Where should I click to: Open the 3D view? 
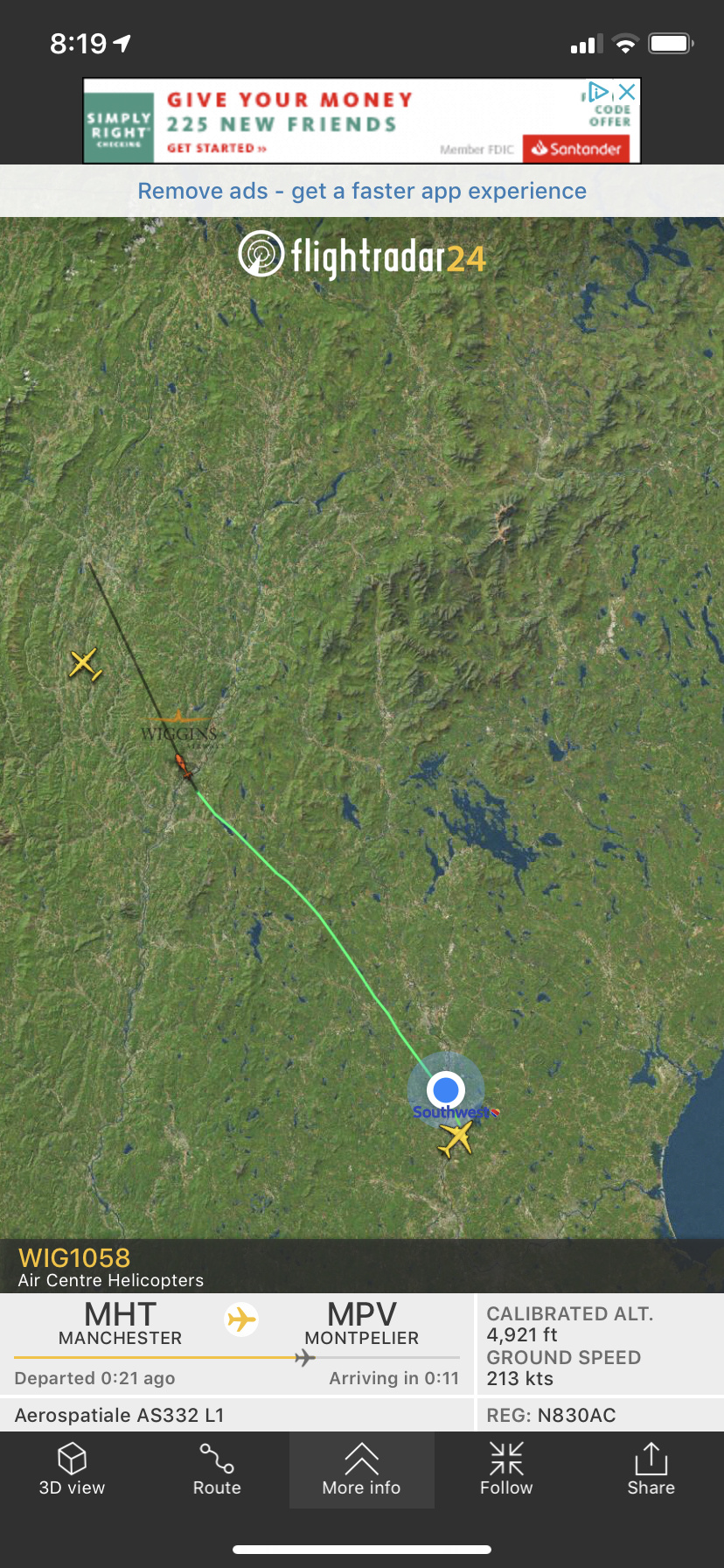coord(72,1470)
